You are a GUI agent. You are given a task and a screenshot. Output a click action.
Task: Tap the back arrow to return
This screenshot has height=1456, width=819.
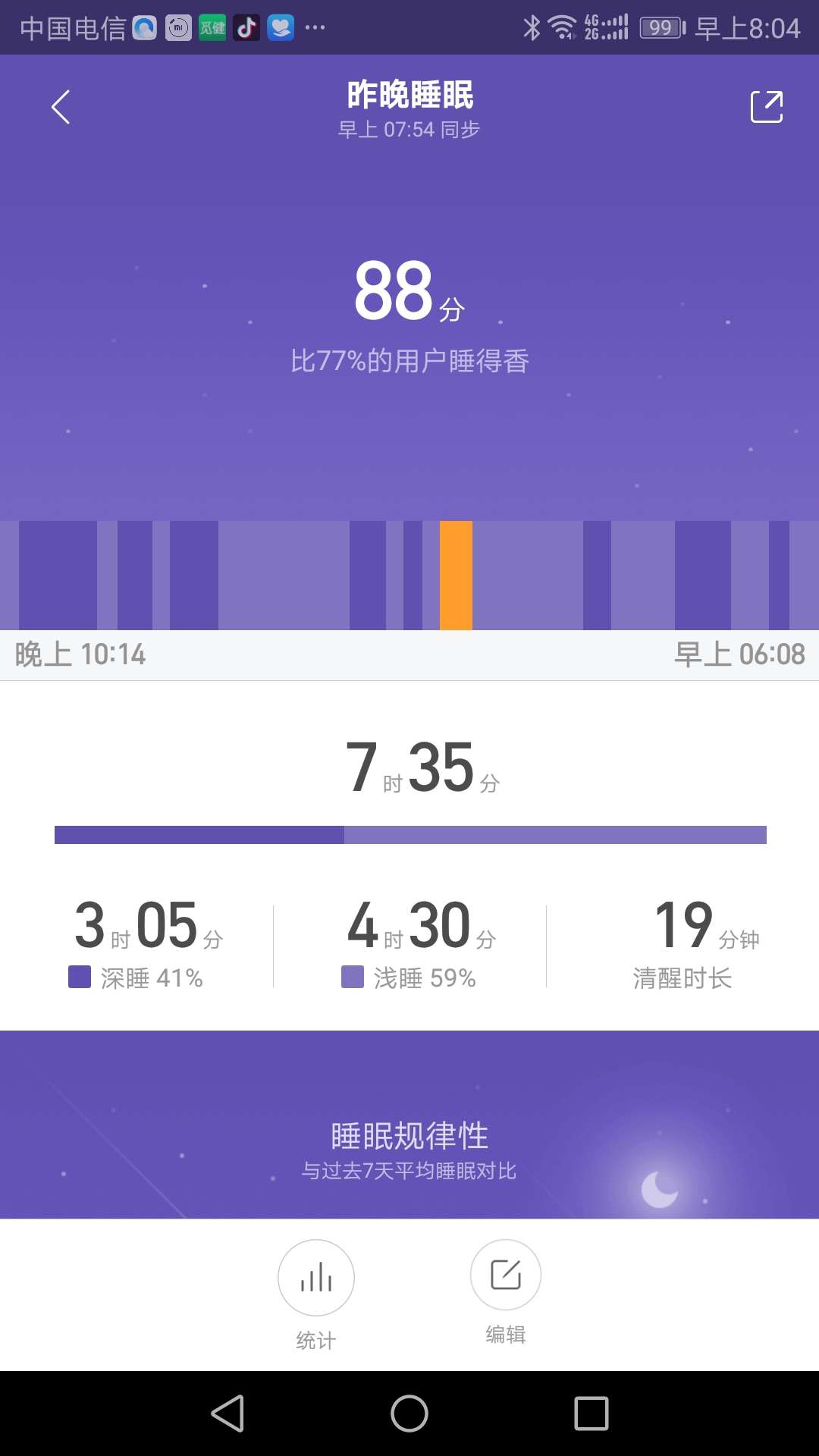pyautogui.click(x=61, y=106)
